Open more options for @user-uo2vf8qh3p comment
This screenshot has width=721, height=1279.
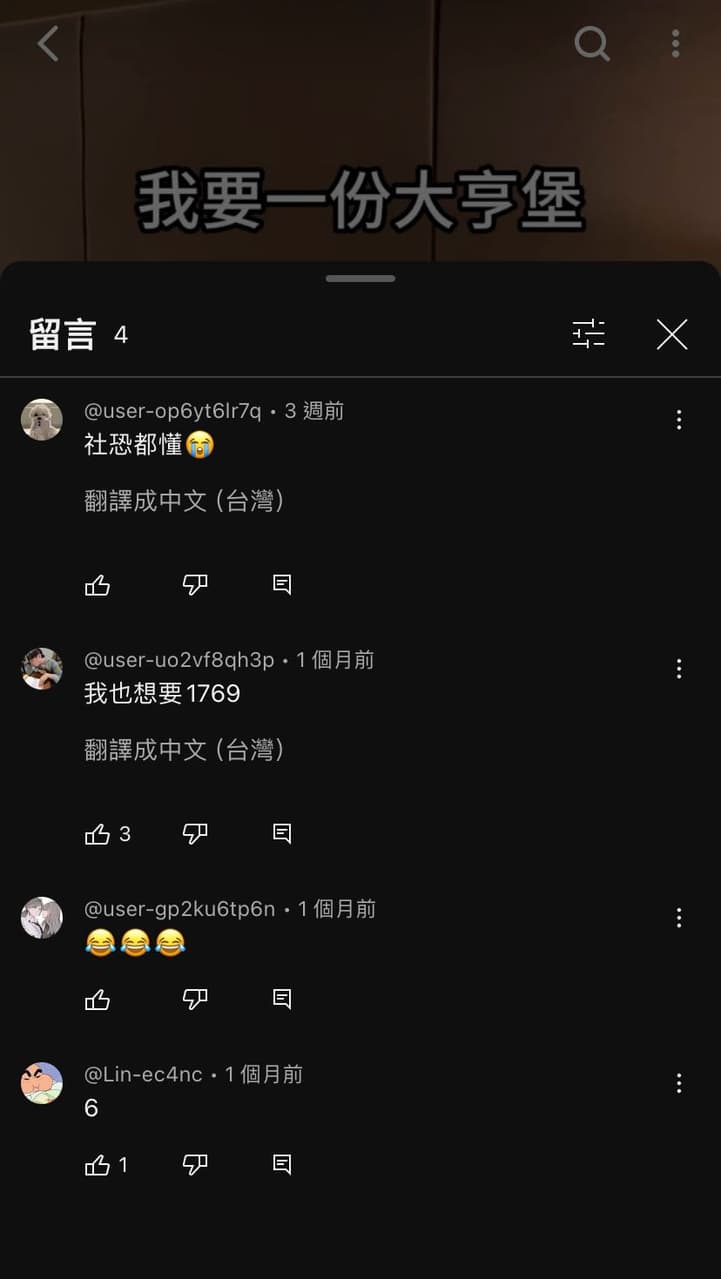pos(678,669)
